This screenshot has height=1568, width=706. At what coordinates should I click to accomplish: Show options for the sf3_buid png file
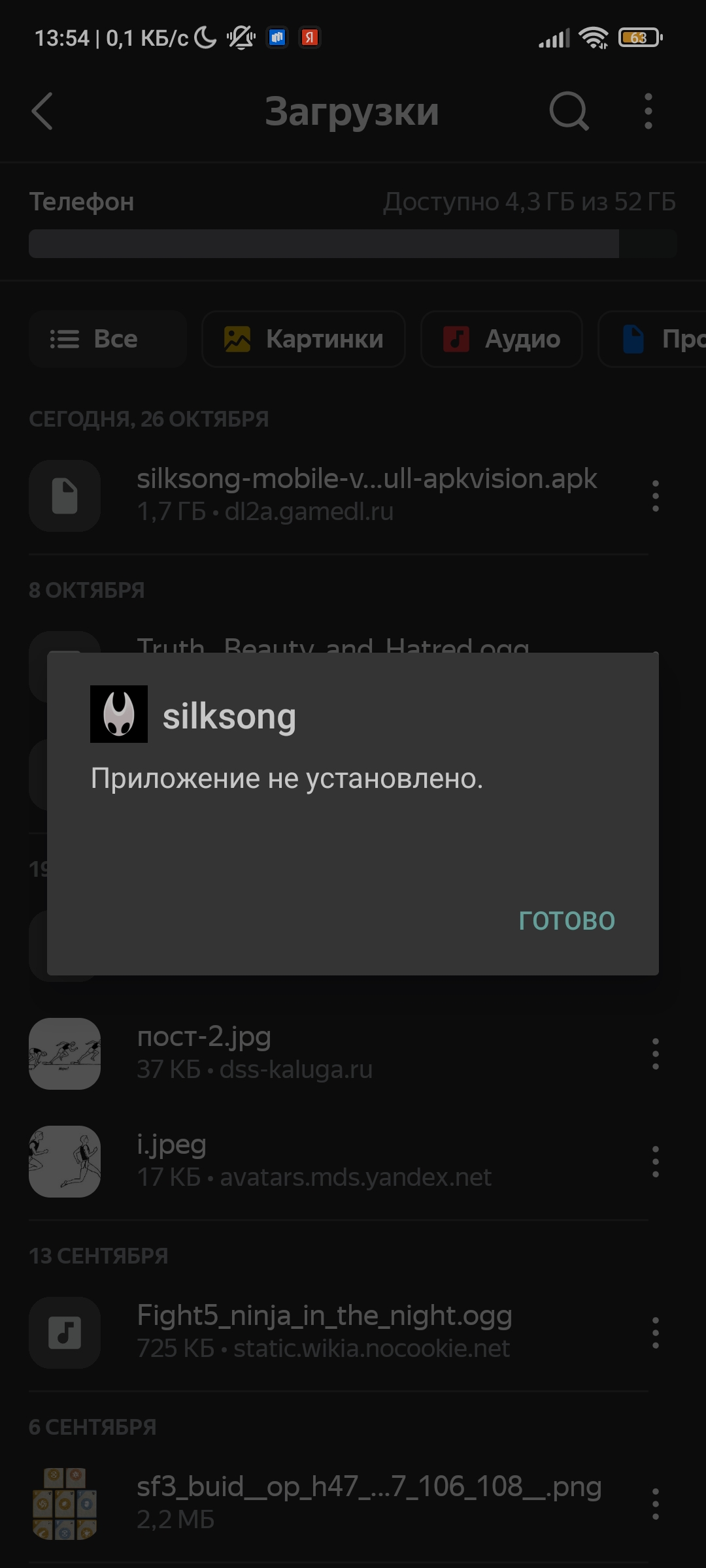(655, 1503)
